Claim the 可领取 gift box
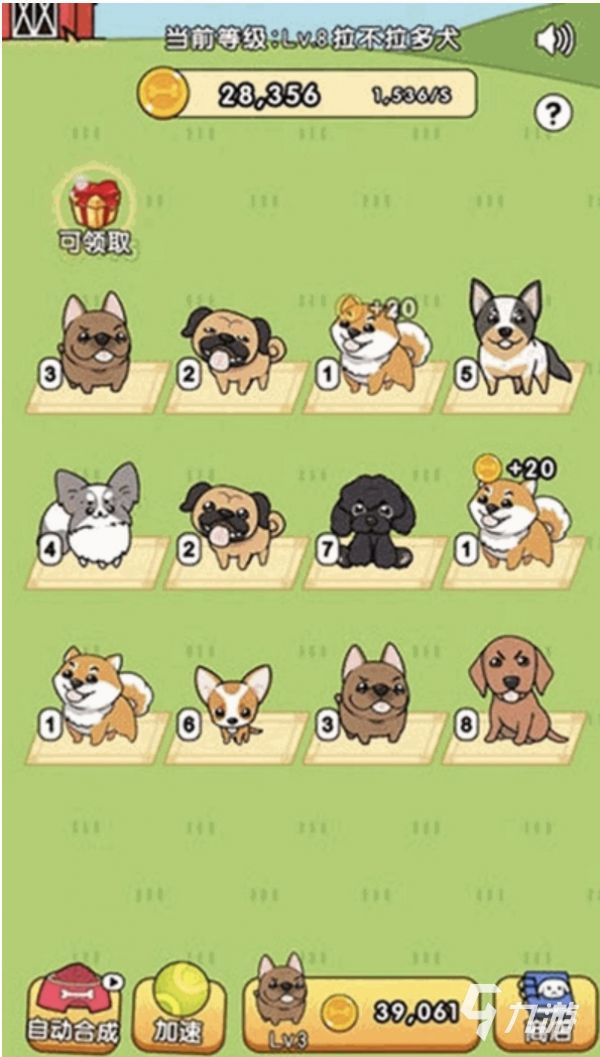 pos(95,206)
